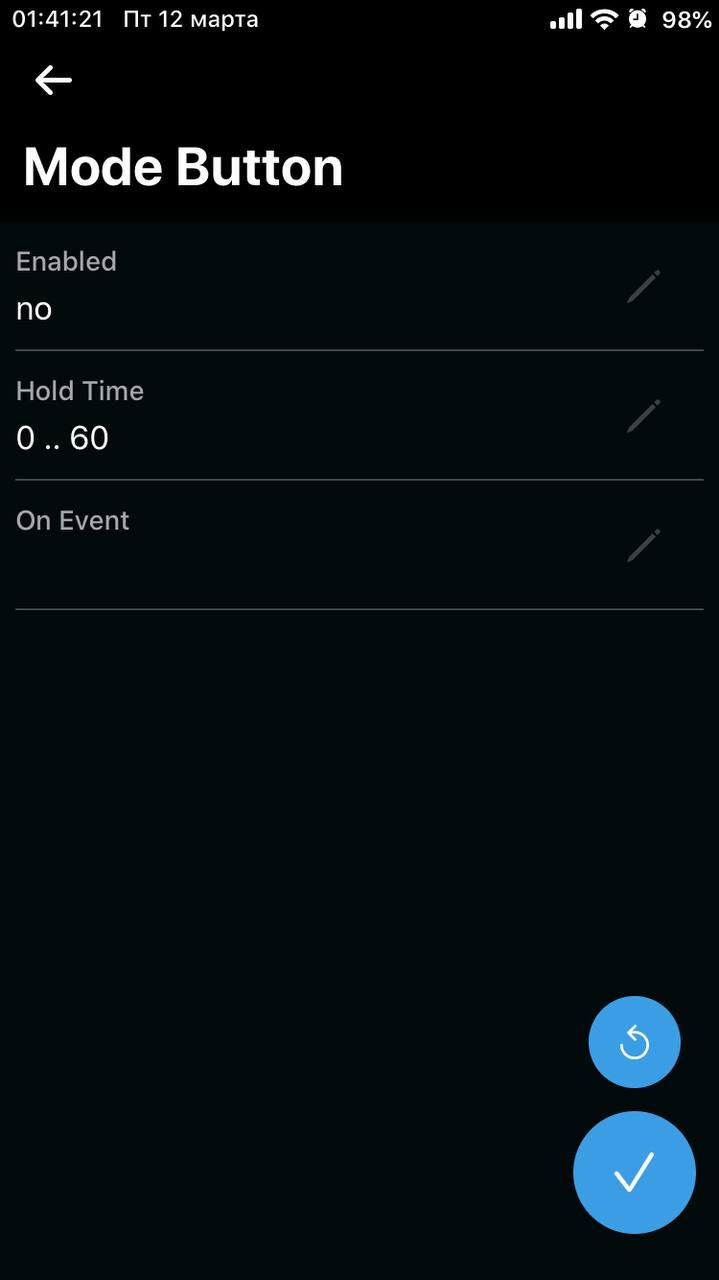Image resolution: width=719 pixels, height=1280 pixels.
Task: Edit the Enabled setting
Action: 644,286
